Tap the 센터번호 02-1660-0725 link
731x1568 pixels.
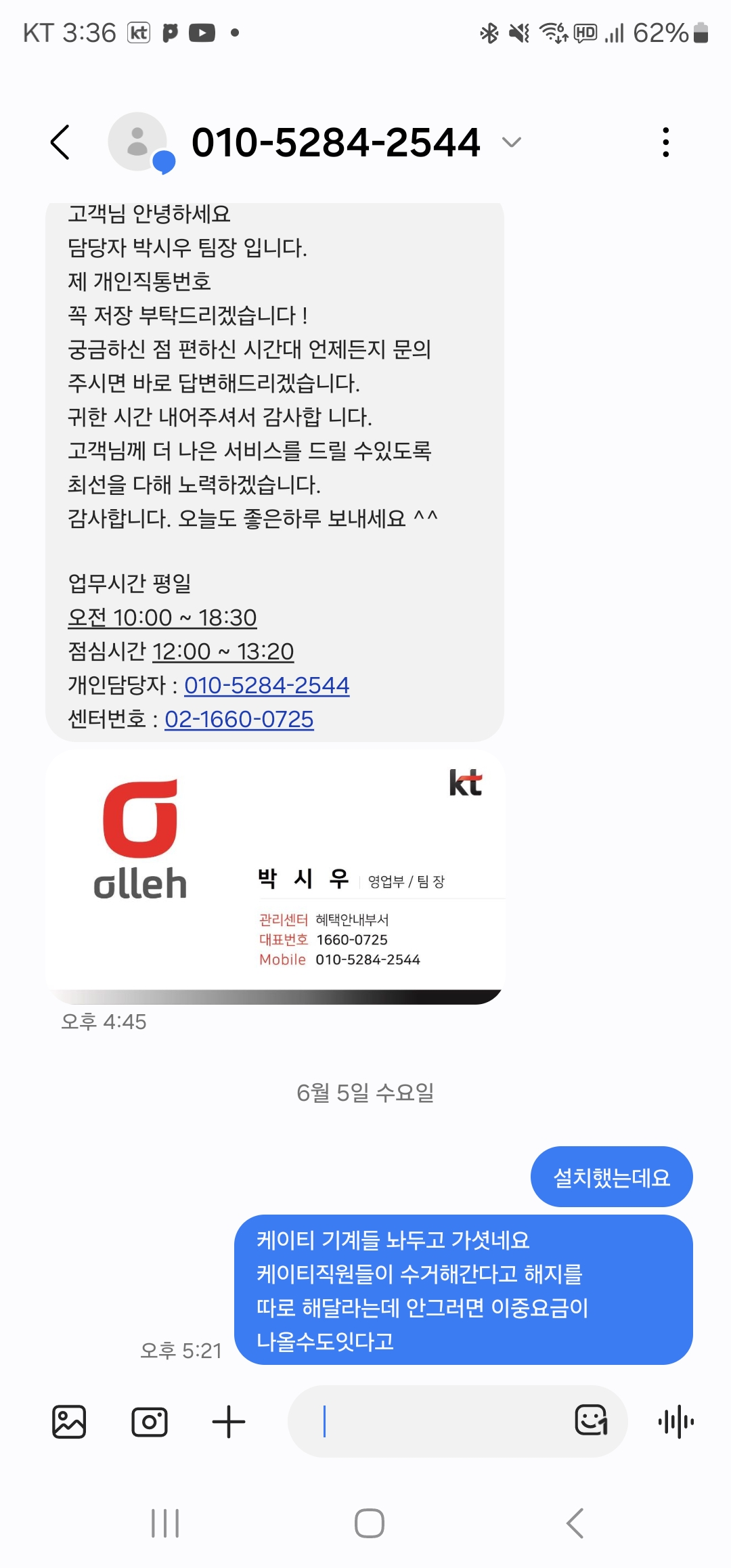pos(239,719)
